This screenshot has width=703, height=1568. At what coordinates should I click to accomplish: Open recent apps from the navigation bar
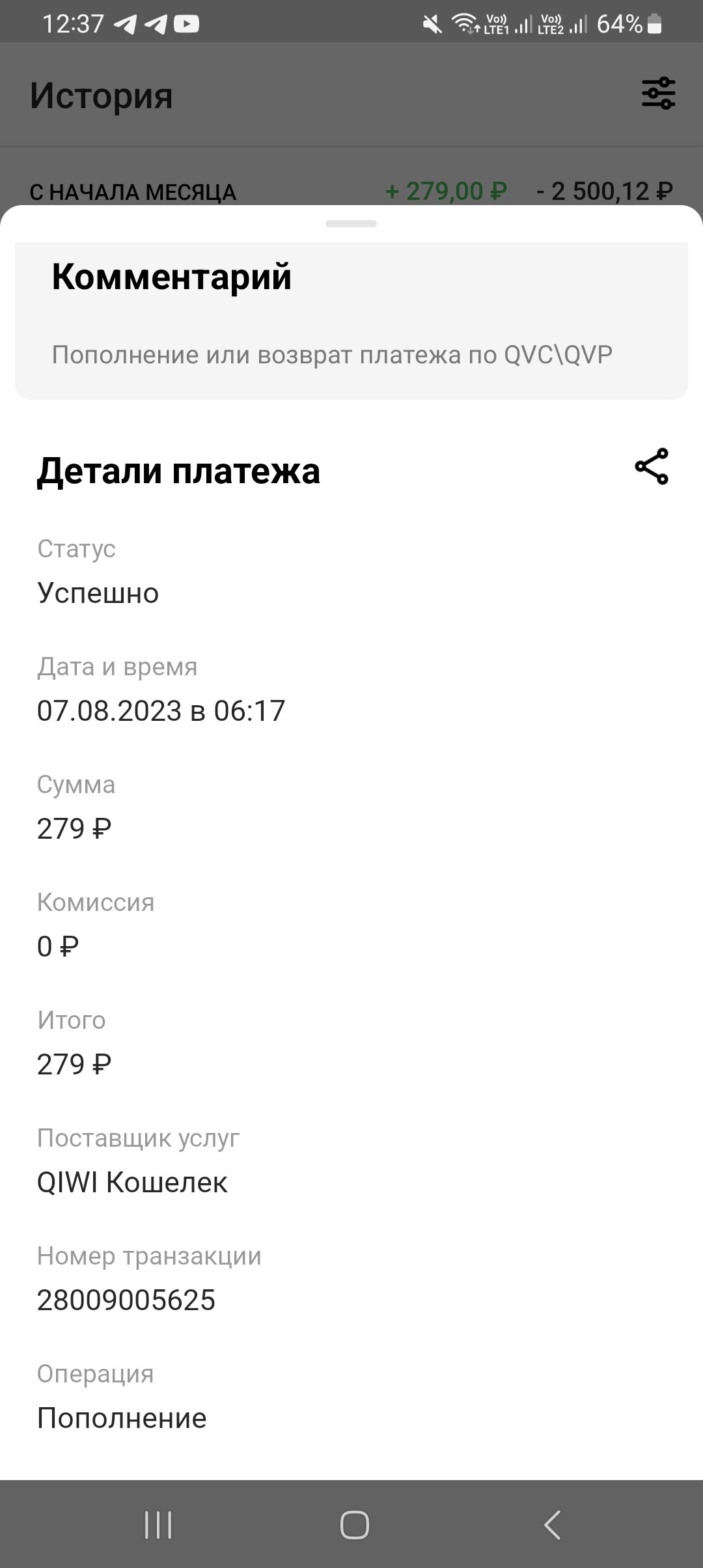pyautogui.click(x=158, y=1525)
